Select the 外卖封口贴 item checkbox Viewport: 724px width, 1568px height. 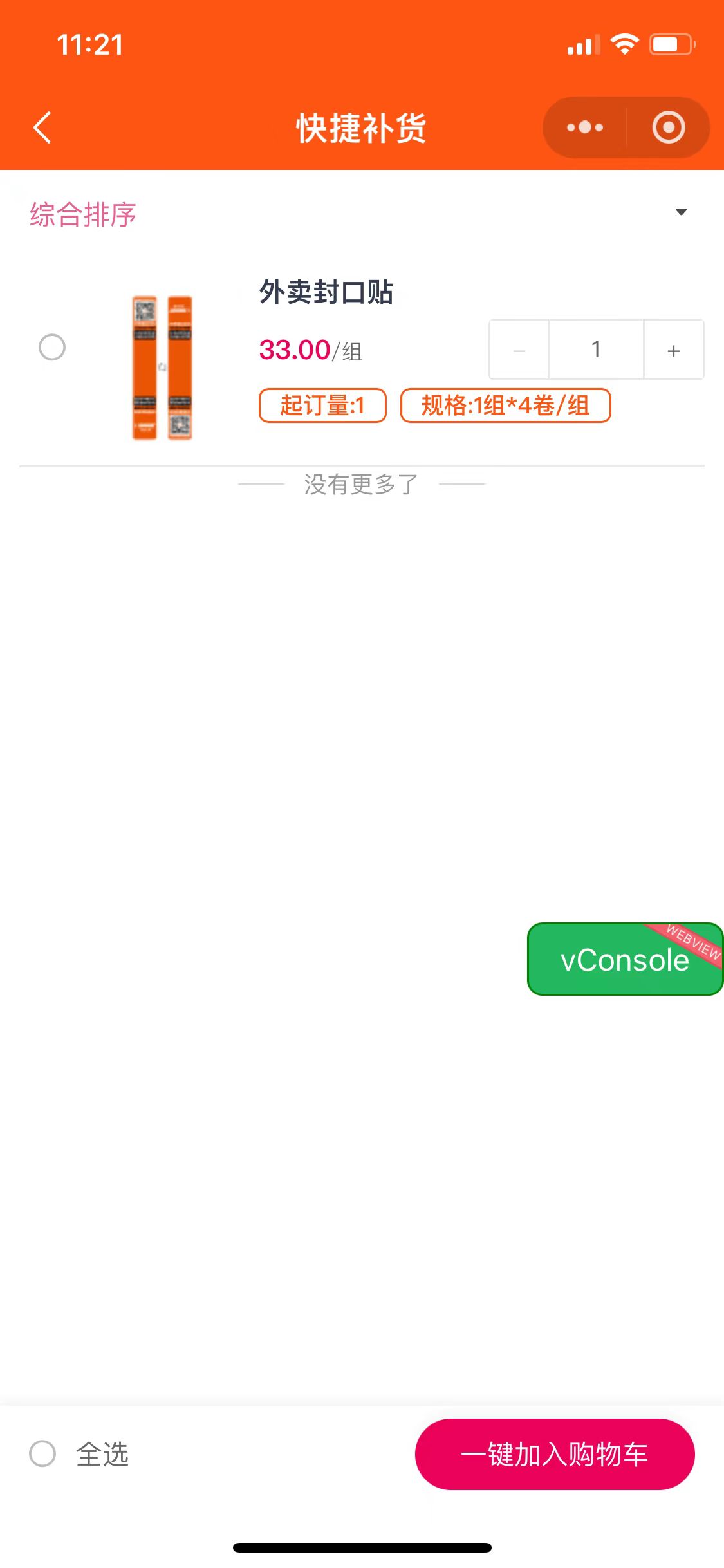click(x=52, y=348)
